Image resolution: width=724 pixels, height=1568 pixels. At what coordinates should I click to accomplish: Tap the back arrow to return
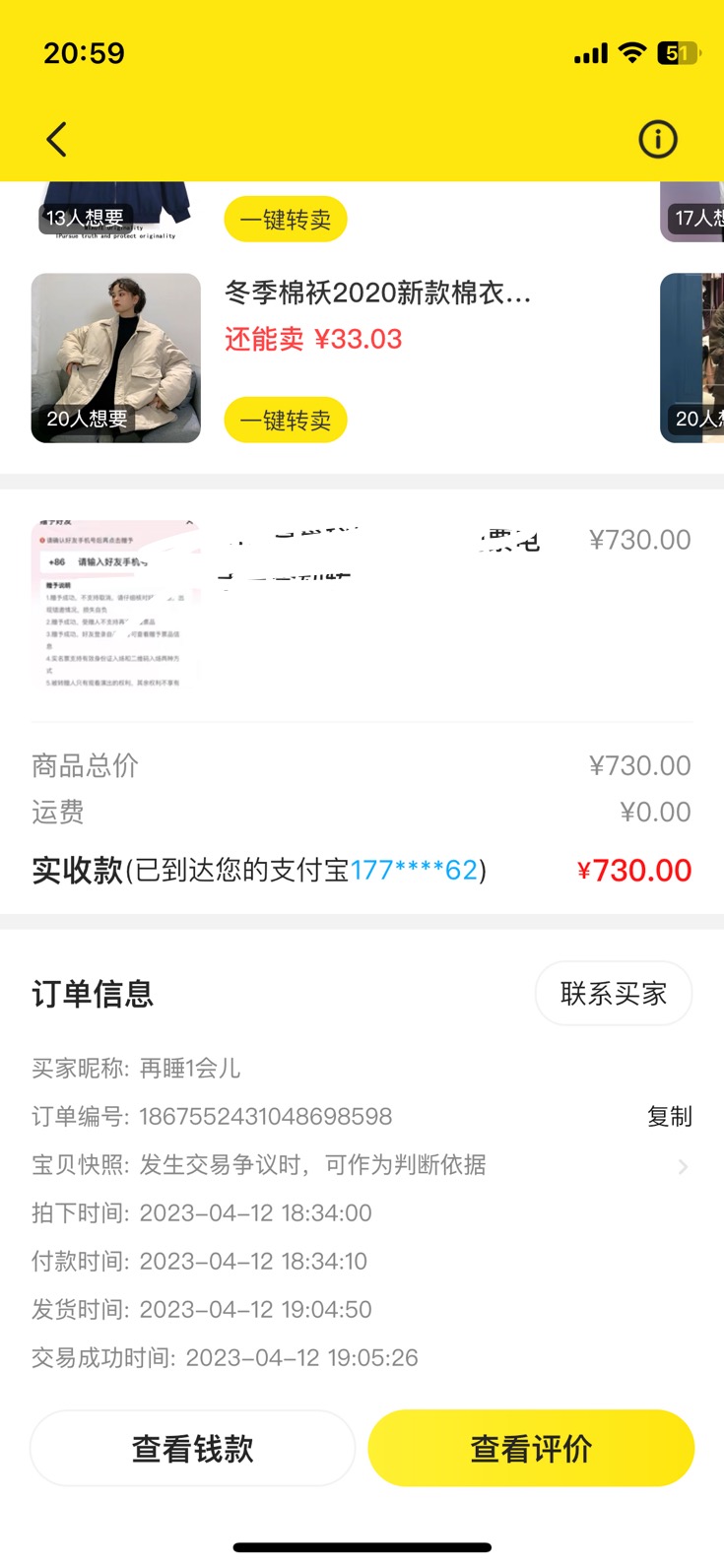coord(56,139)
